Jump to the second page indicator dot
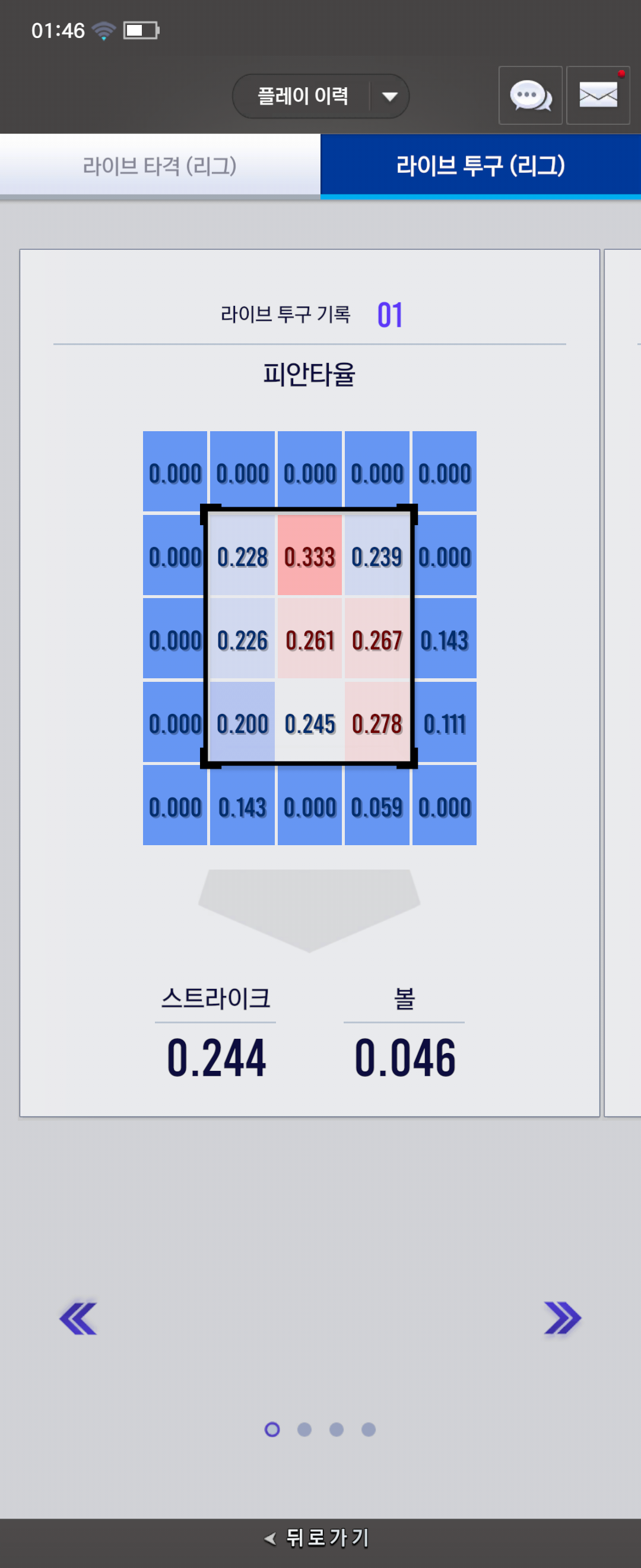Screen dimensions: 641x1568 (x=304, y=1429)
